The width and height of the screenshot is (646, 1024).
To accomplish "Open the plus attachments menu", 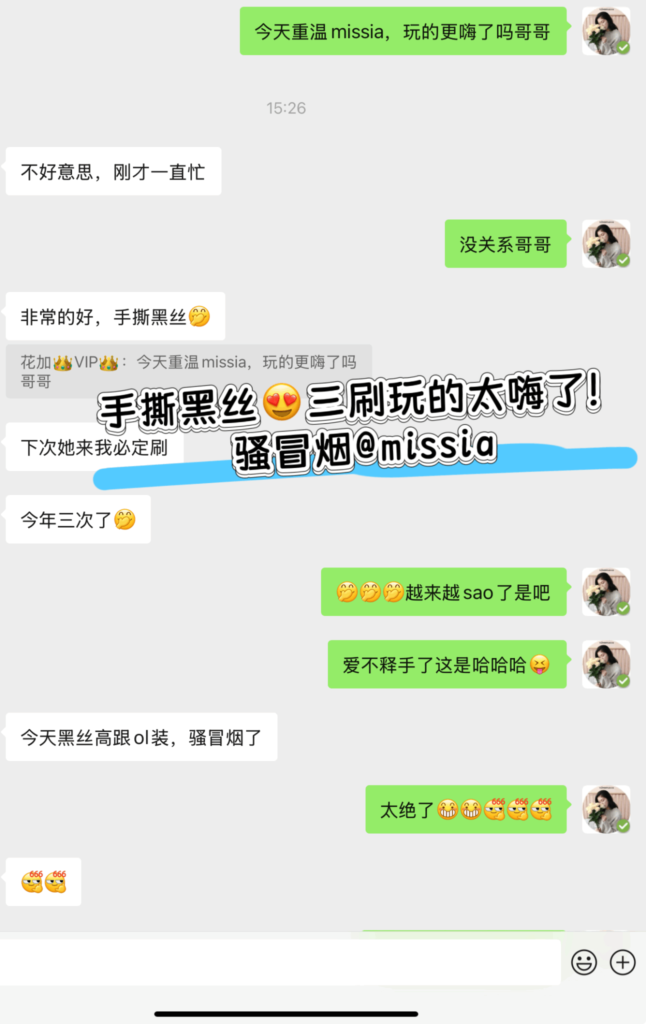I will pyautogui.click(x=623, y=962).
